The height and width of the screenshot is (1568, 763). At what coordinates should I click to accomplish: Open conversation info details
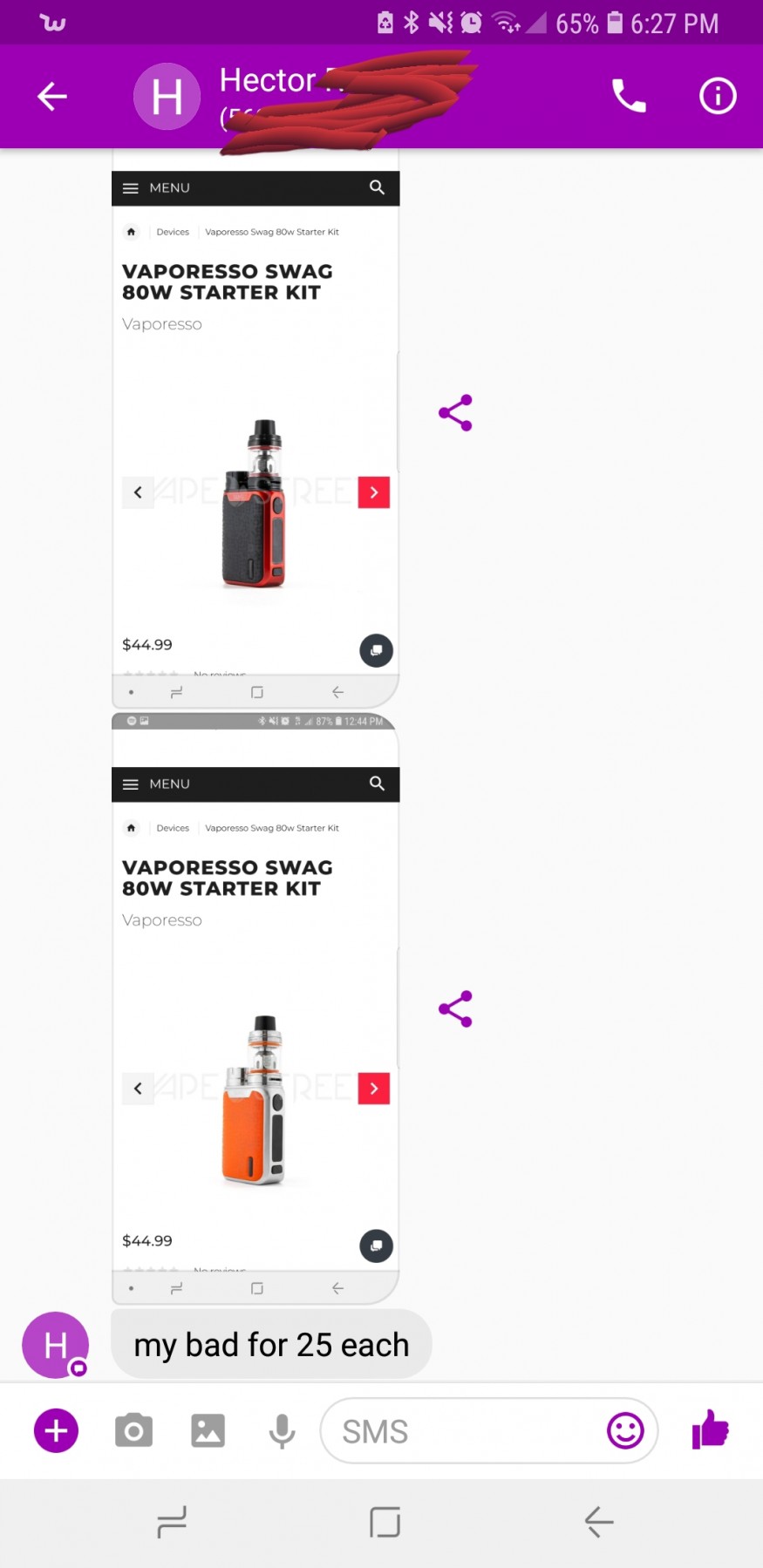point(718,96)
